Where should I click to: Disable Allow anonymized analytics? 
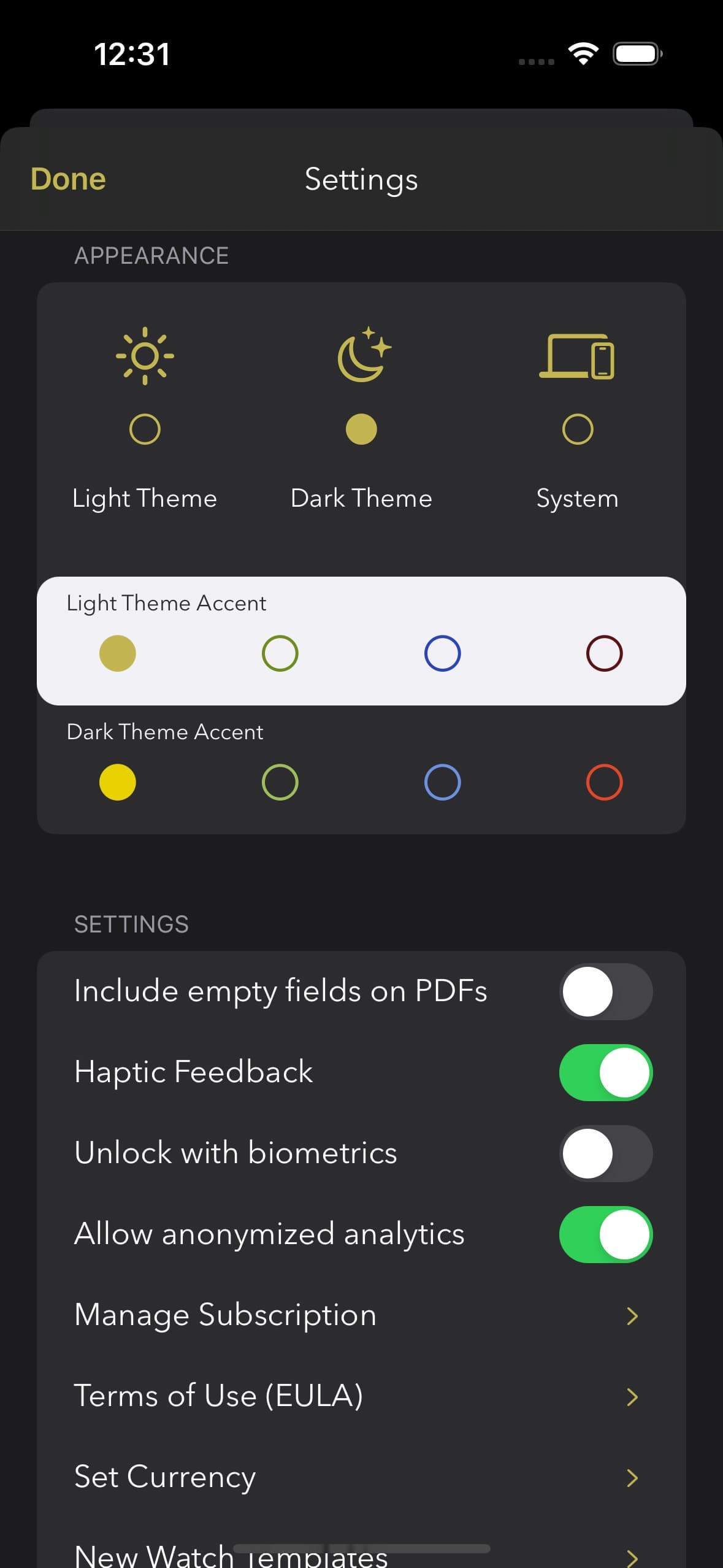coord(605,1234)
